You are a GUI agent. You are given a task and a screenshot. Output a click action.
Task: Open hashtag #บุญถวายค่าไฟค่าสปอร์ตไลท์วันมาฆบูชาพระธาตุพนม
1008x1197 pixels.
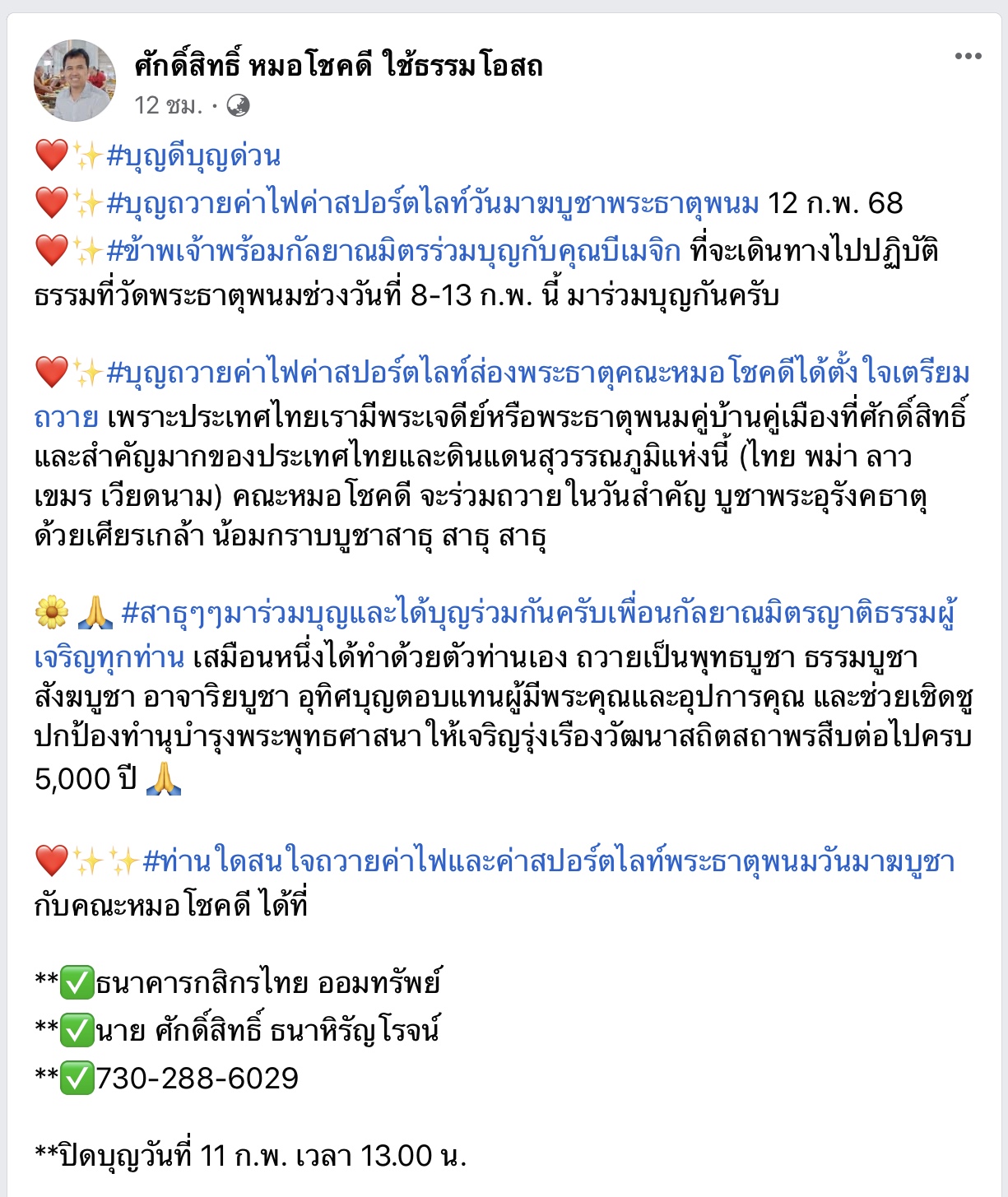(x=433, y=203)
